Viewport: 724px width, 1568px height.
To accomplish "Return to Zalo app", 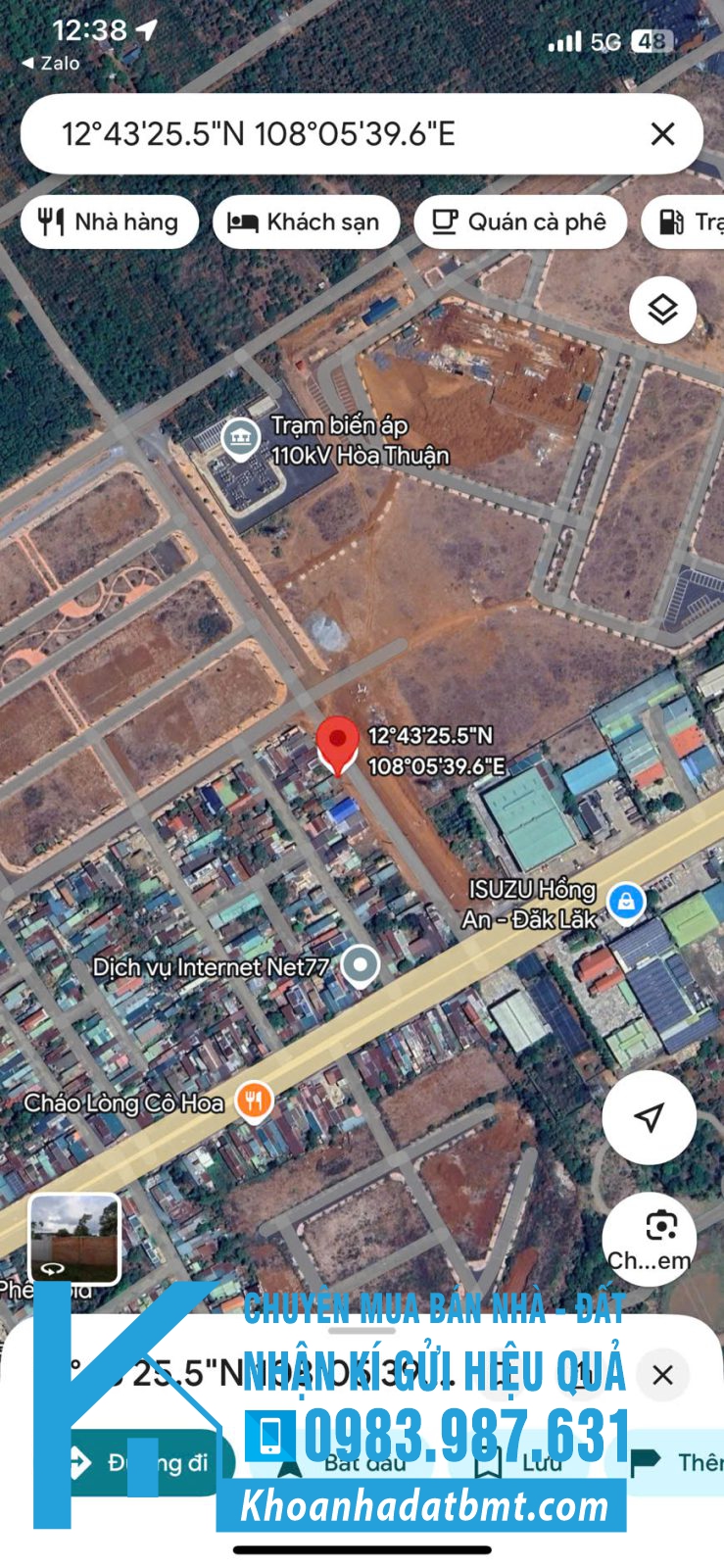I will coord(51,63).
